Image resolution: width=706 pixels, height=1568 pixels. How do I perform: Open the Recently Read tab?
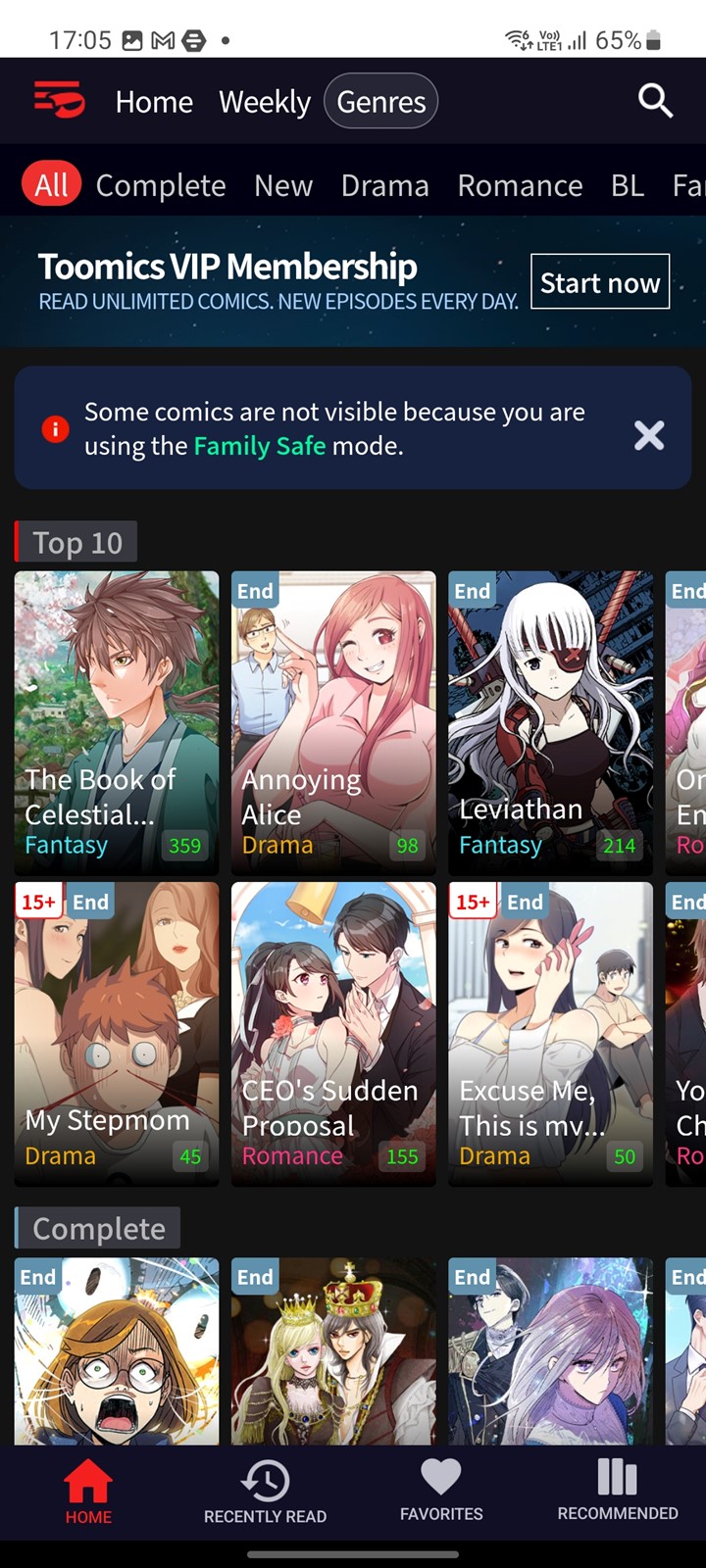pyautogui.click(x=265, y=1492)
